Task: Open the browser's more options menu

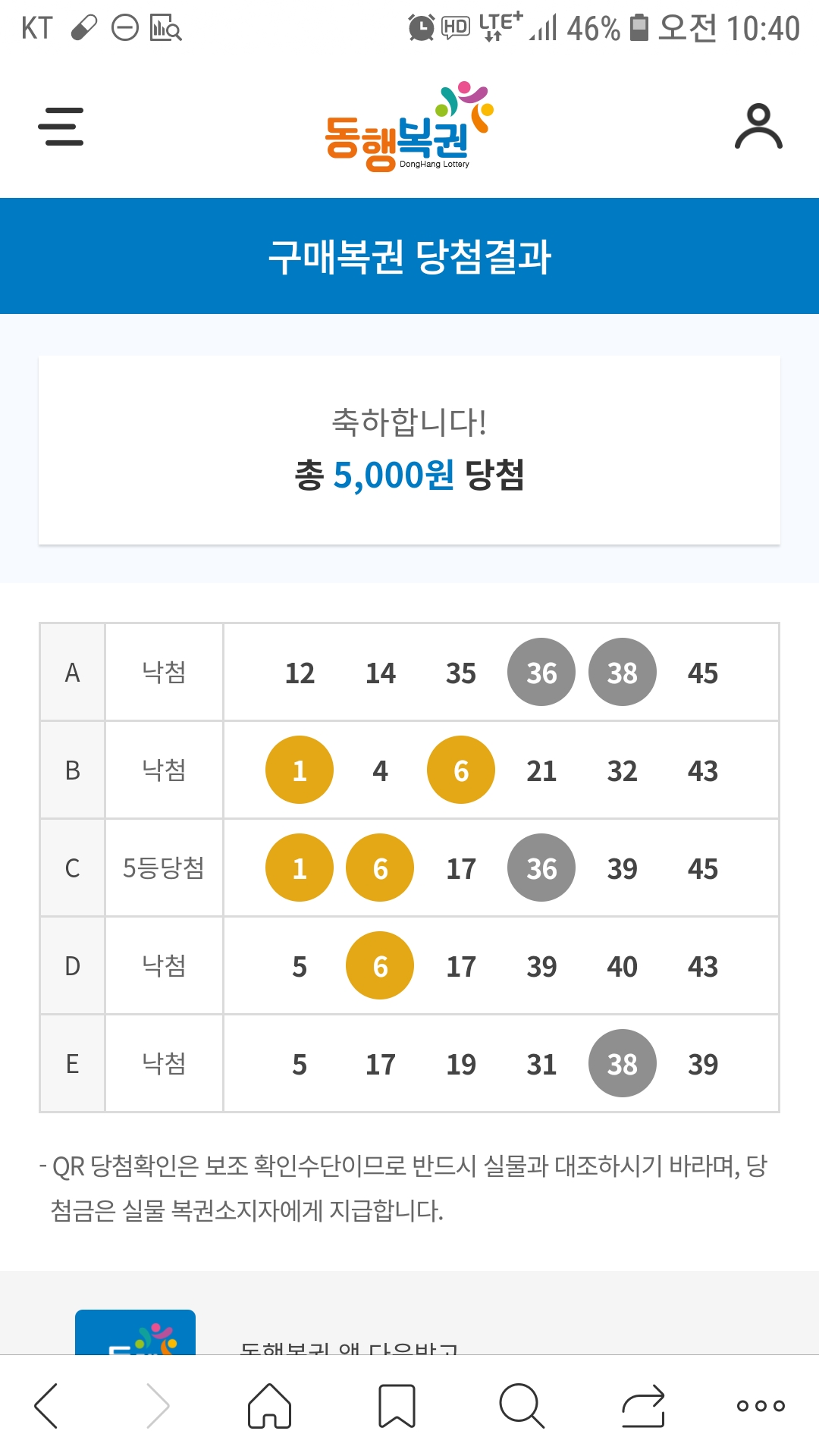Action: [x=761, y=1405]
